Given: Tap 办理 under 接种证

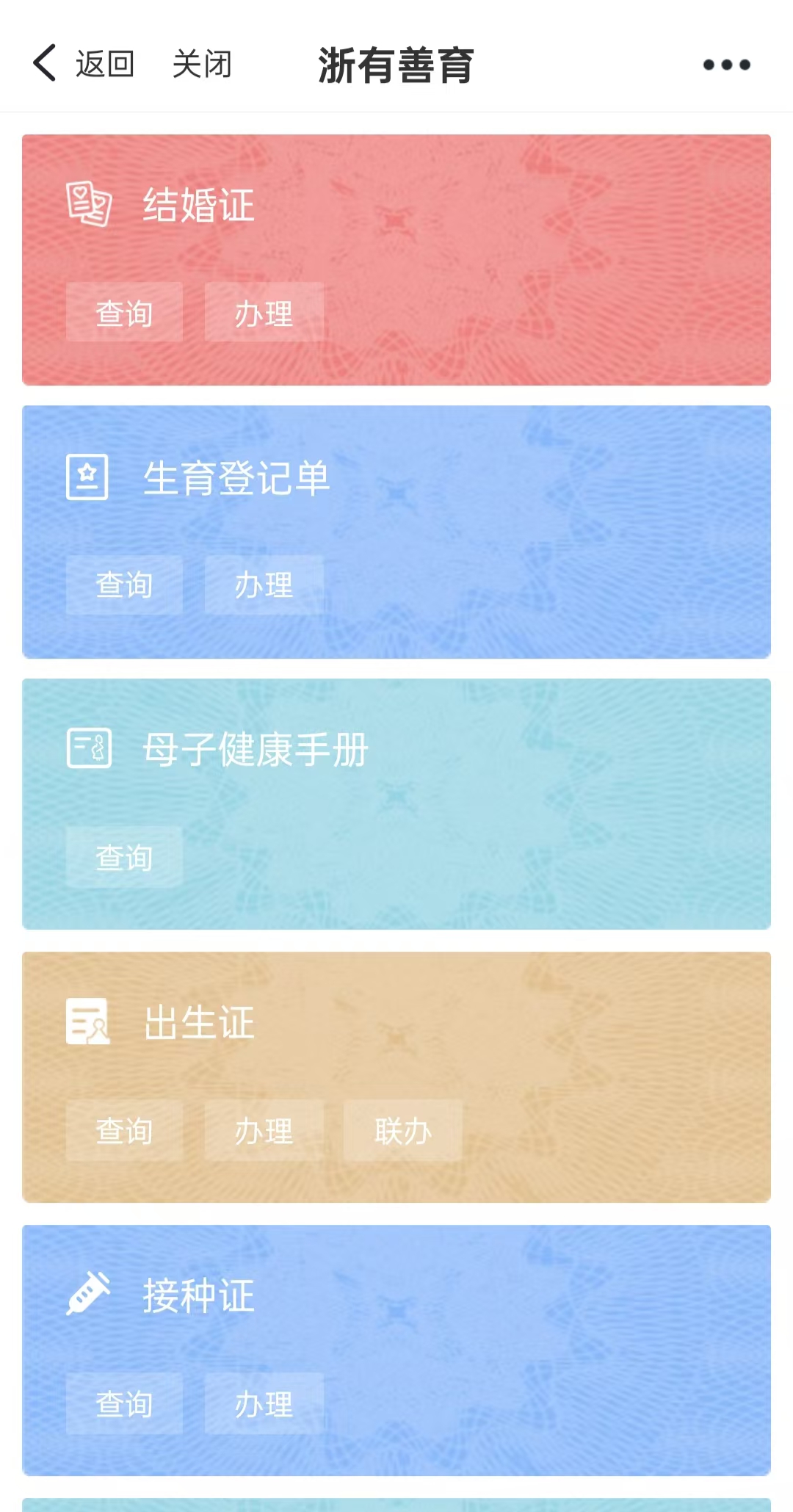Looking at the screenshot, I should (264, 1403).
